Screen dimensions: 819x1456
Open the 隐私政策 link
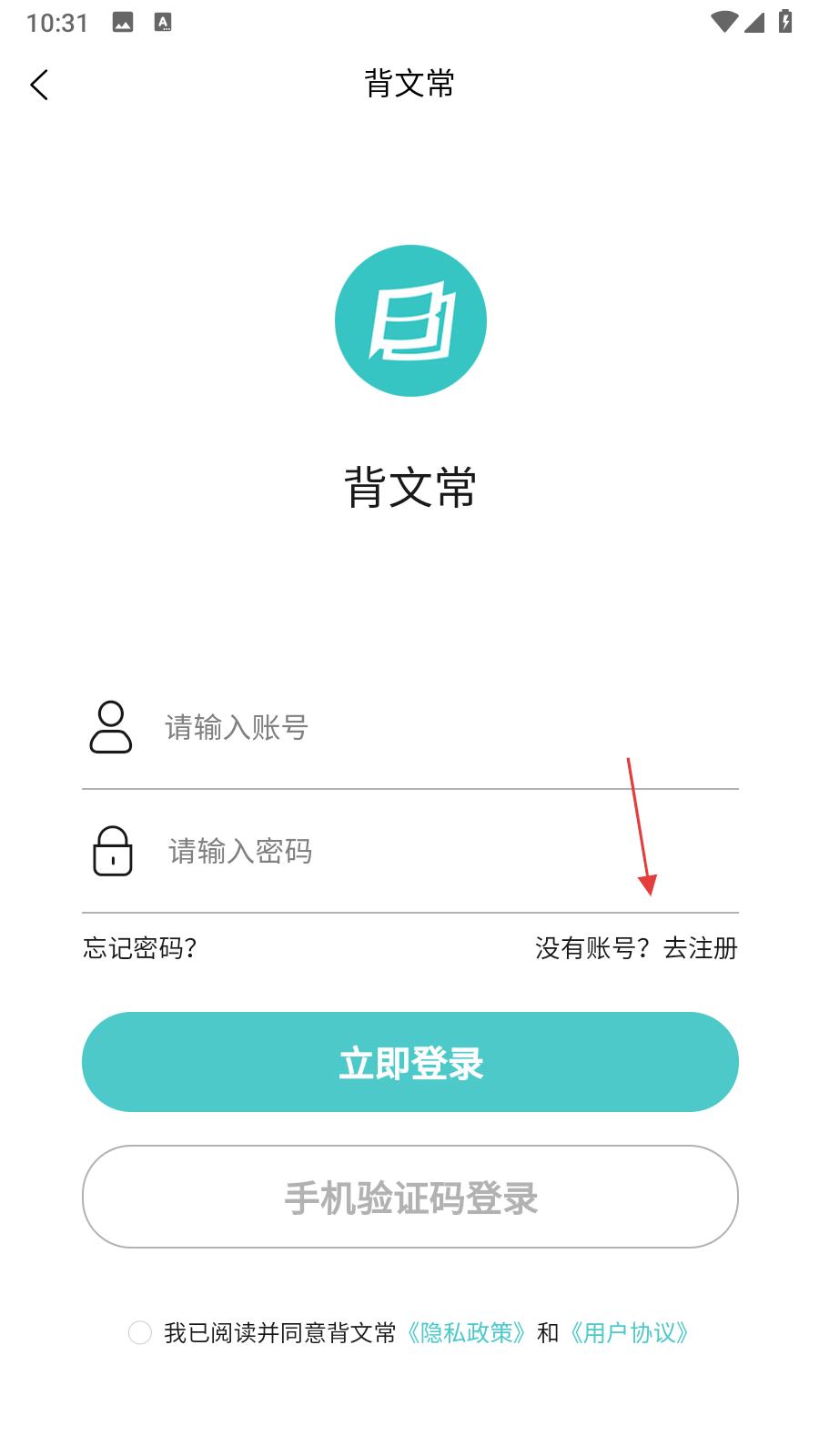pyautogui.click(x=466, y=1333)
